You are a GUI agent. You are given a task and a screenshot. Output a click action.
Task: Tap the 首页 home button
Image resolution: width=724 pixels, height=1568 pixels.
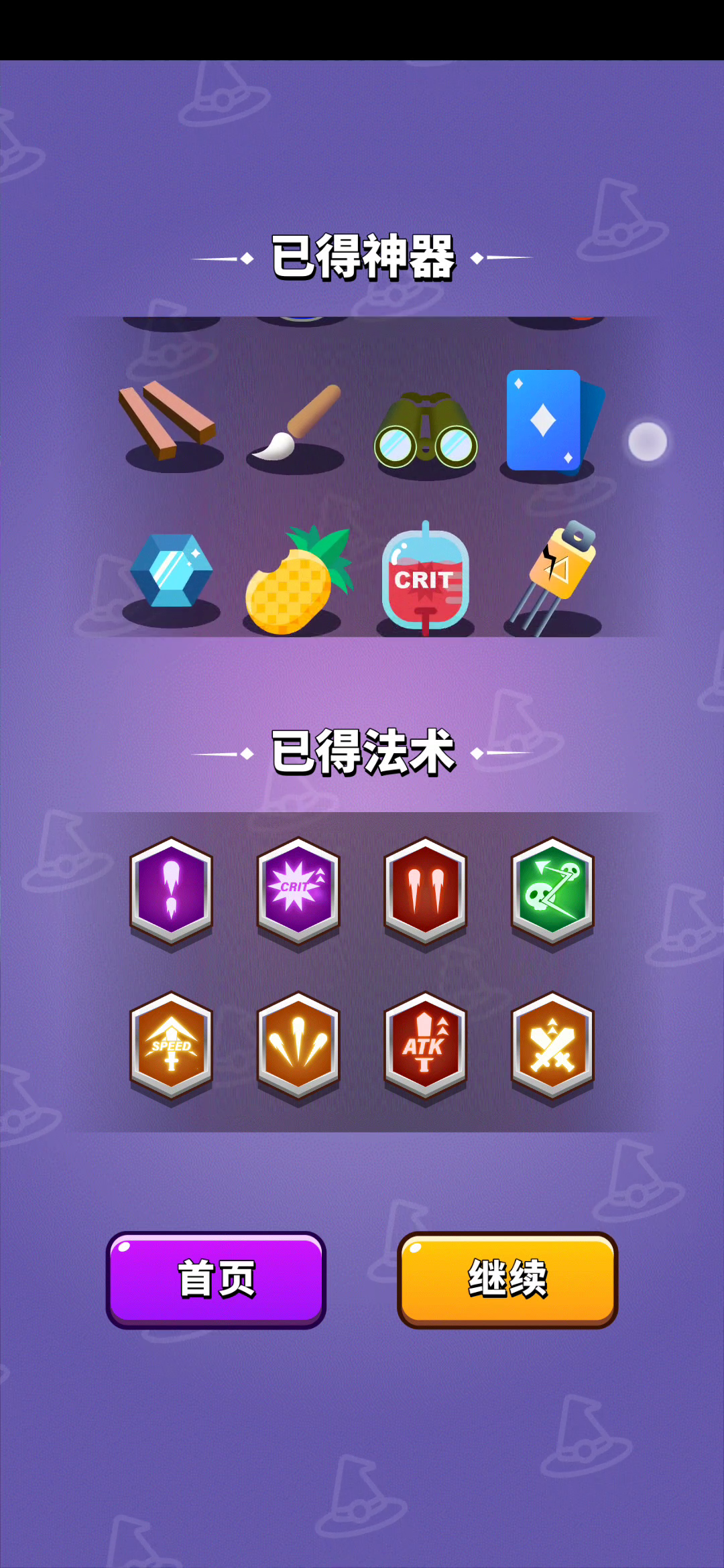point(216,1279)
